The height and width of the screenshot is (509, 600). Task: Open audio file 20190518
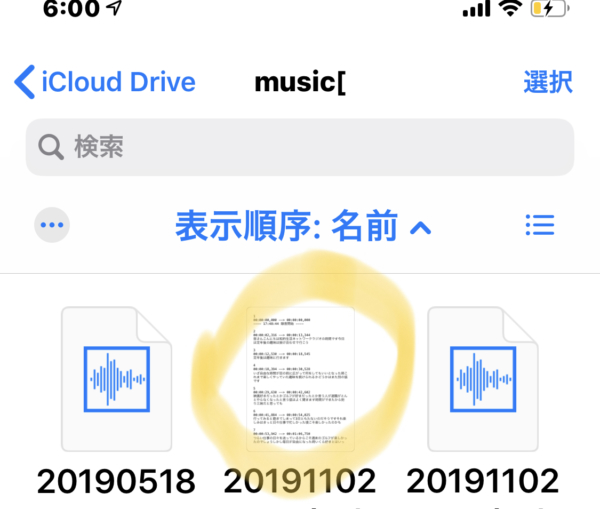(116, 379)
